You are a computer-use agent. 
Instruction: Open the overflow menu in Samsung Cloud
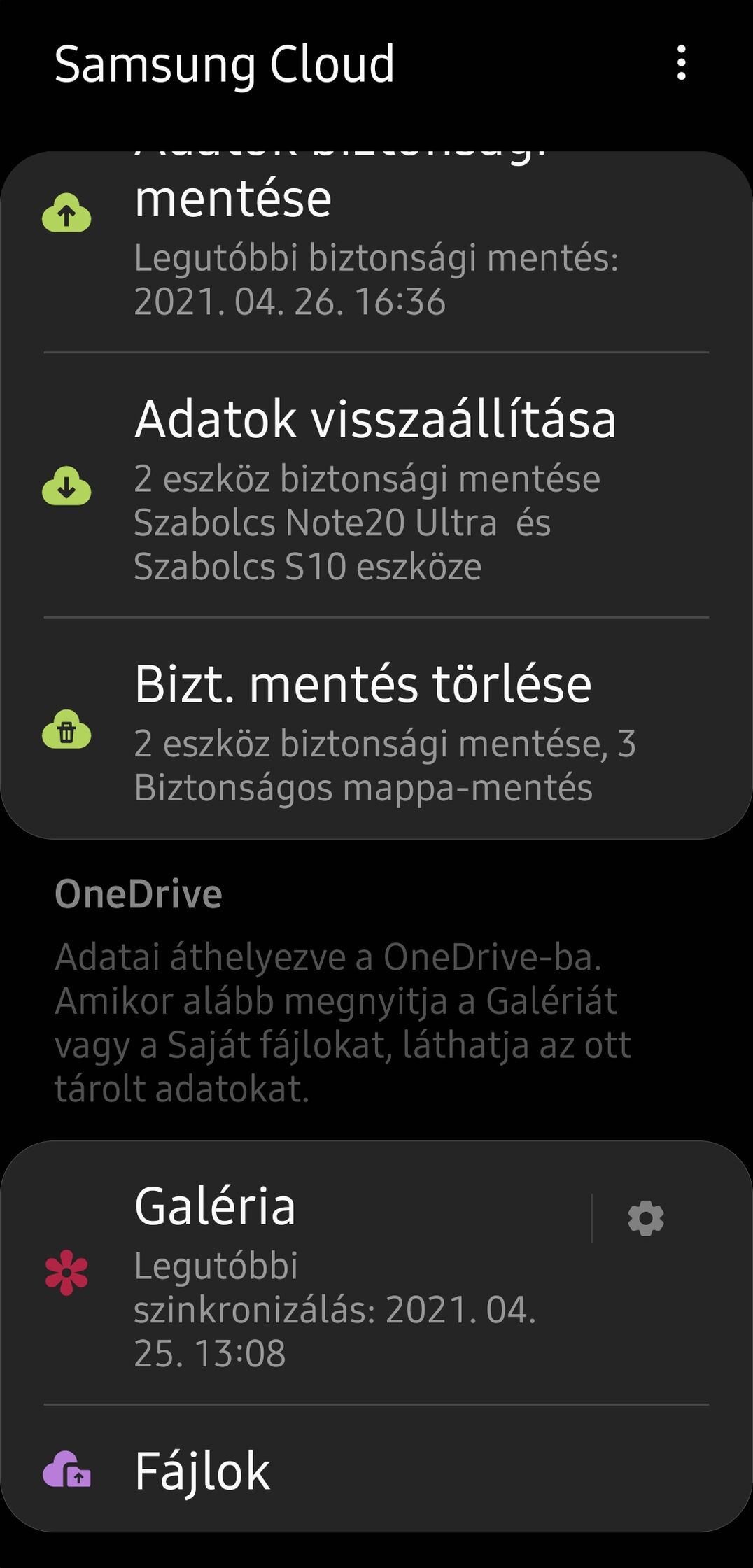[681, 64]
